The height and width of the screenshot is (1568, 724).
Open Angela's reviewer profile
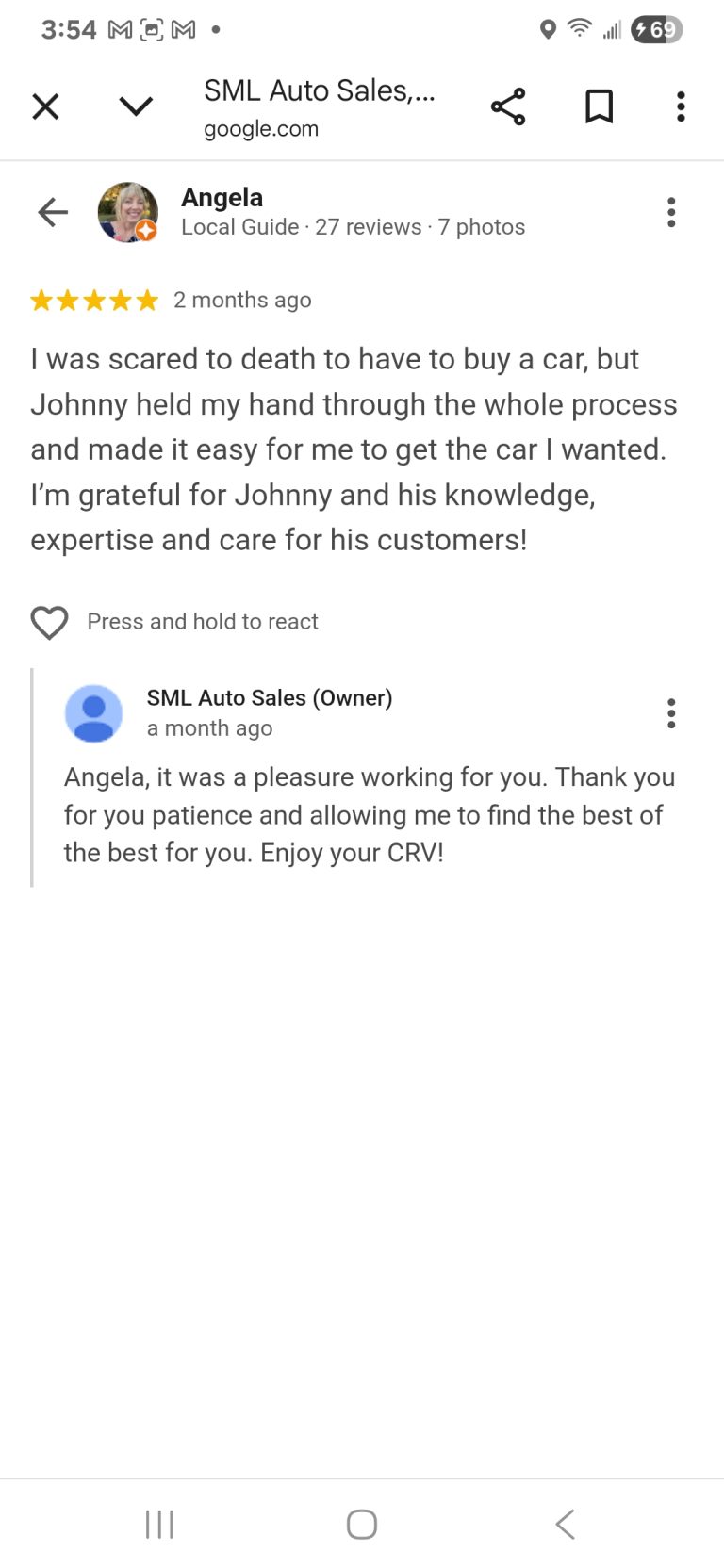tap(128, 212)
